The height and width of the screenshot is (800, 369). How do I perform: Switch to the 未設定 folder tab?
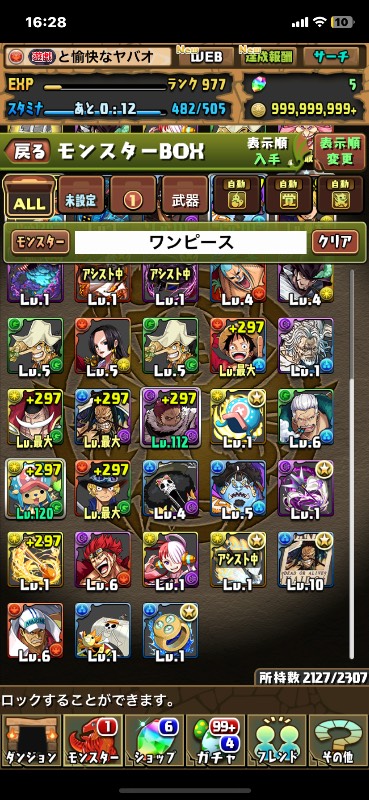coord(81,196)
